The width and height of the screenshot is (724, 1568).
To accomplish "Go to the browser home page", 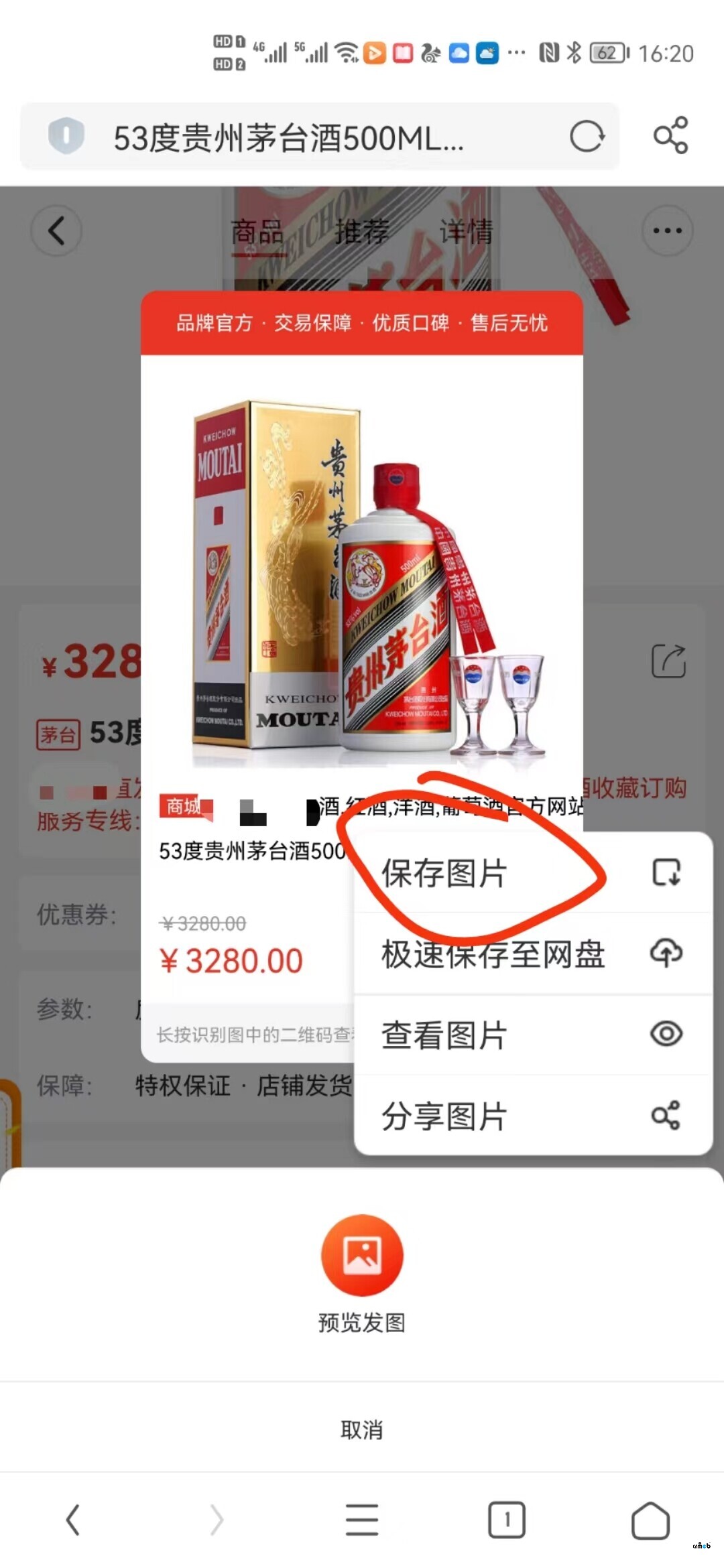I will [x=650, y=1519].
